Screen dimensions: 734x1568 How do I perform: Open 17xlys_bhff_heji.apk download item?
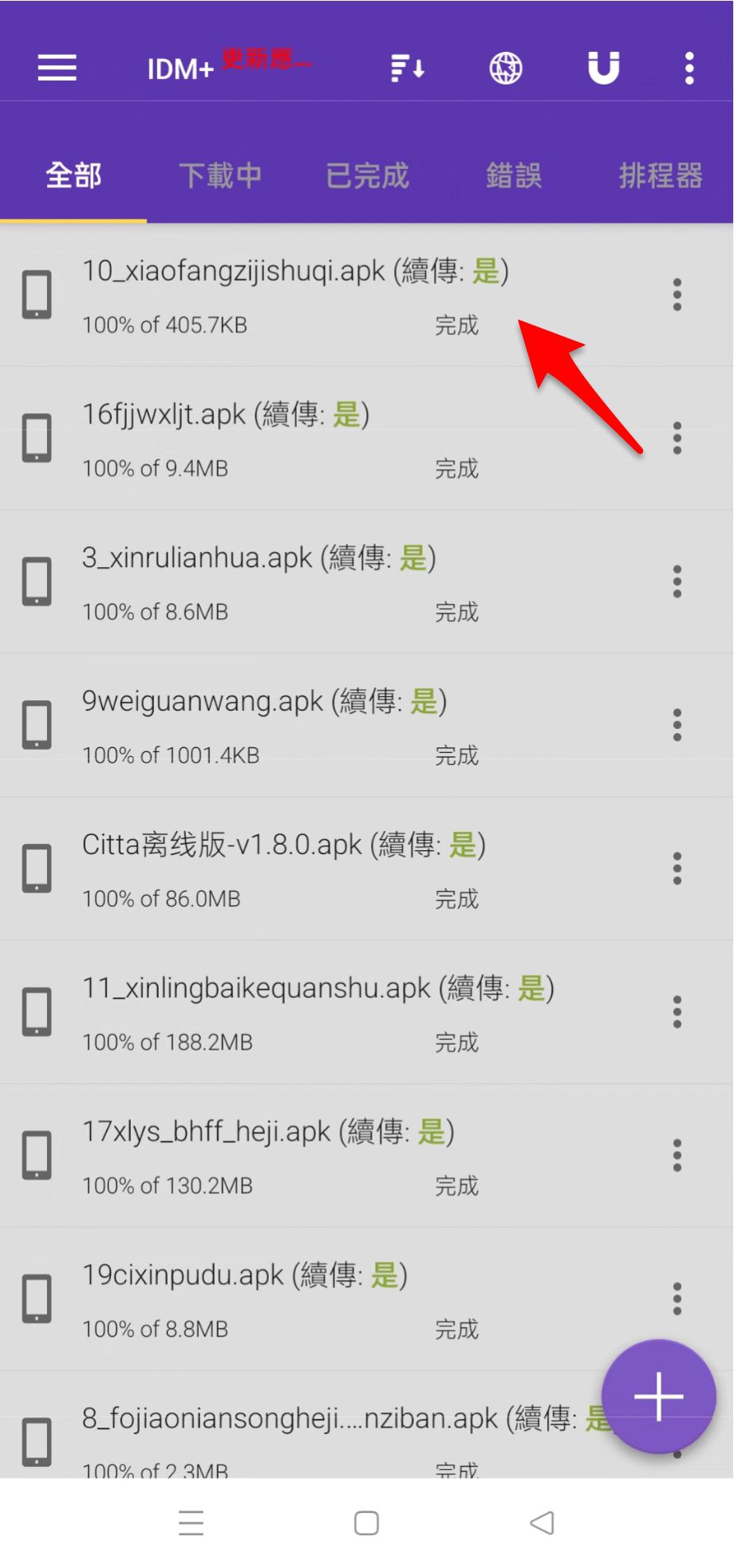click(267, 1156)
